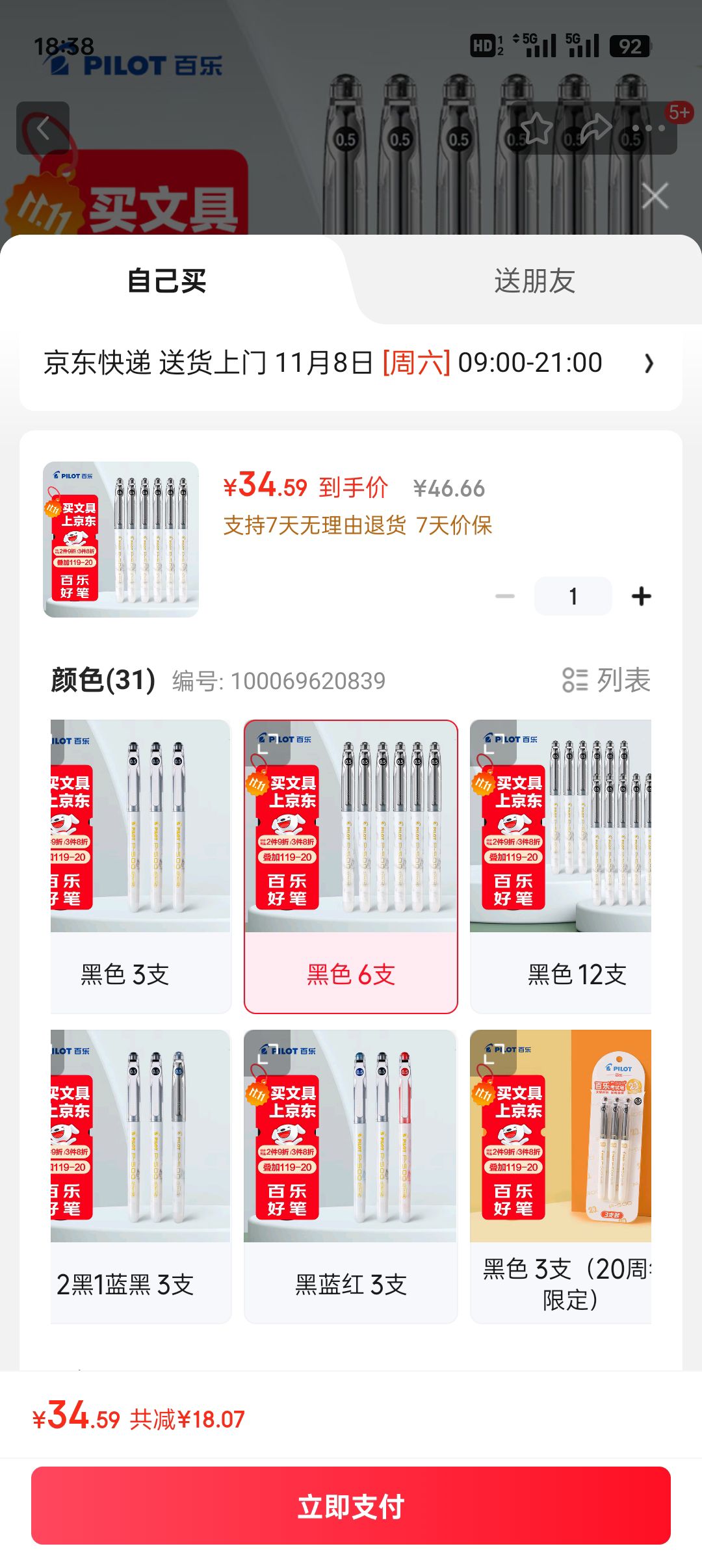Close the purchase options sheet
Screen dimensions: 702x1568
(655, 196)
